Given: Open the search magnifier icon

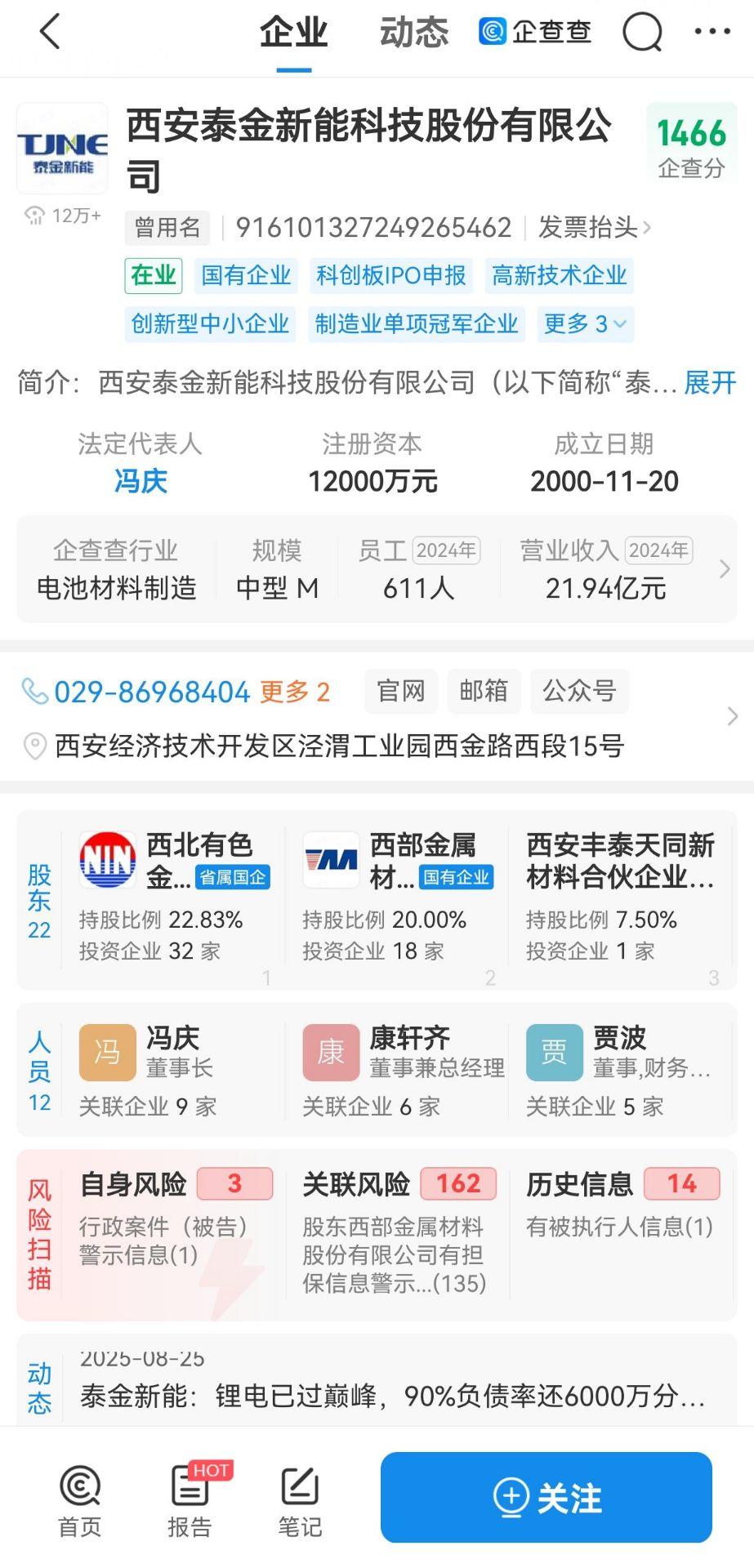Looking at the screenshot, I should coord(643,33).
